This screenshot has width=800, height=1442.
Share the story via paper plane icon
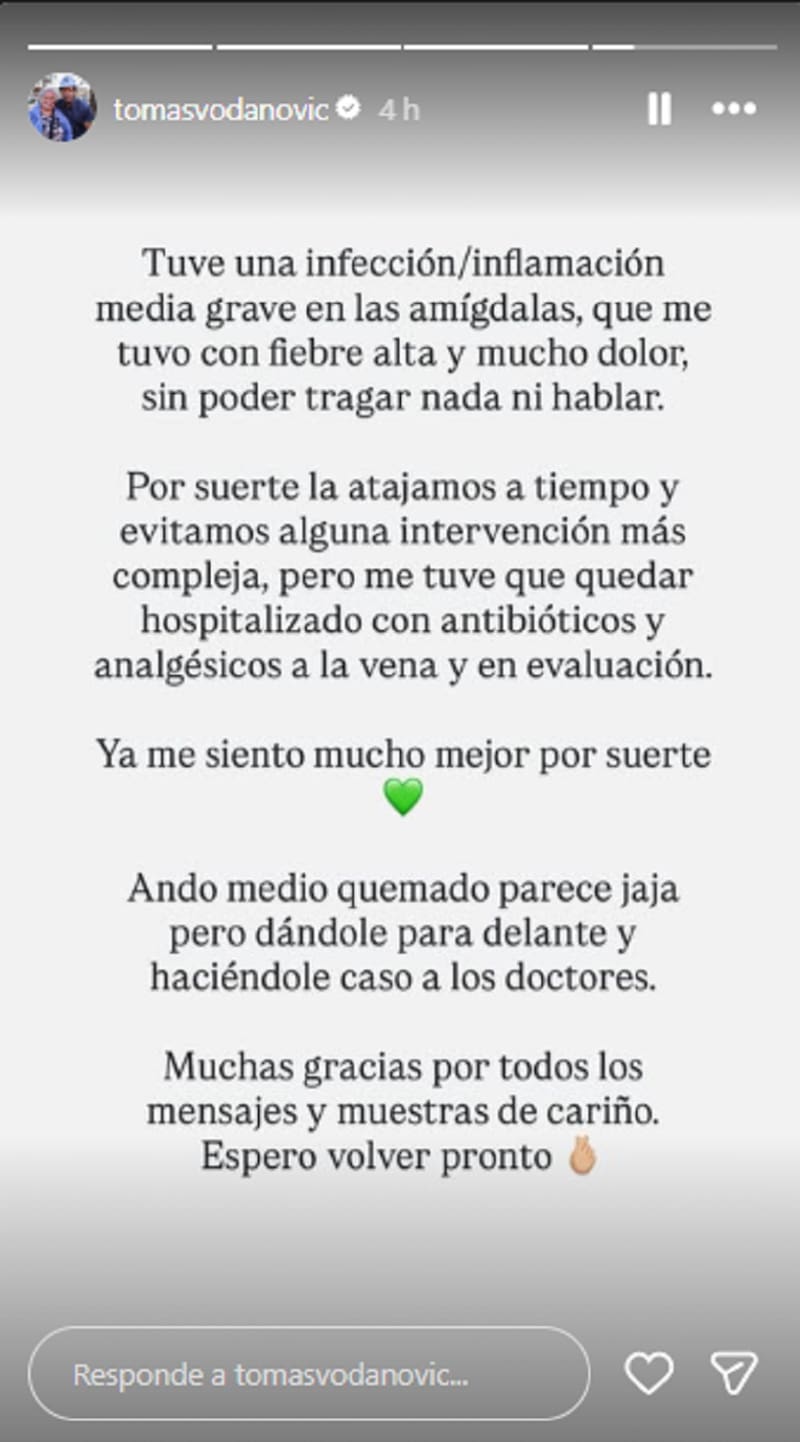click(x=733, y=1373)
